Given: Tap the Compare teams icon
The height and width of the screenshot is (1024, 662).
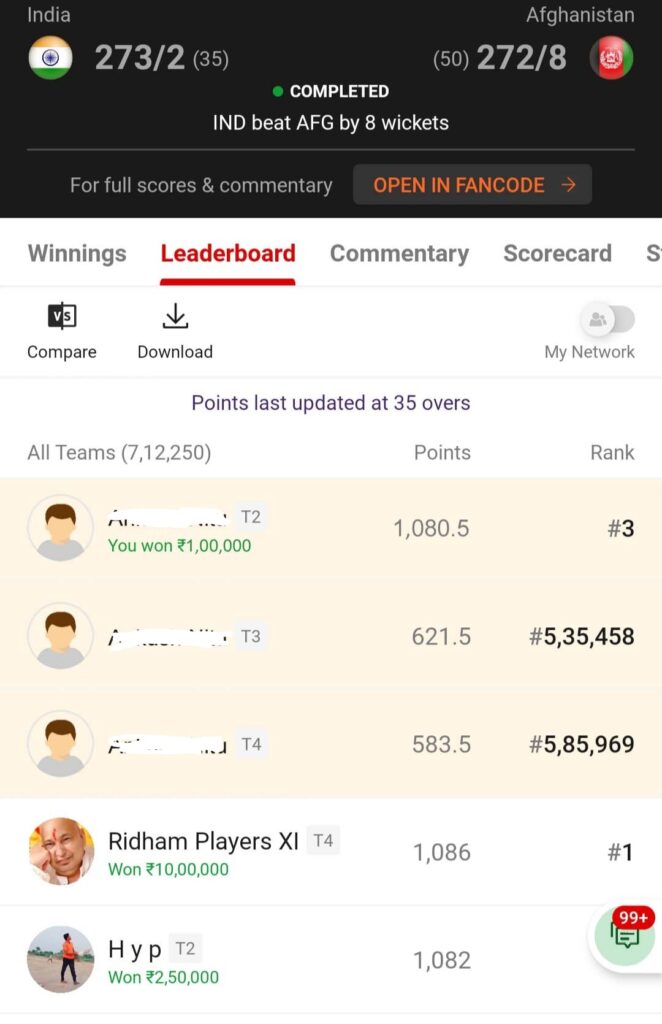Looking at the screenshot, I should click(62, 318).
